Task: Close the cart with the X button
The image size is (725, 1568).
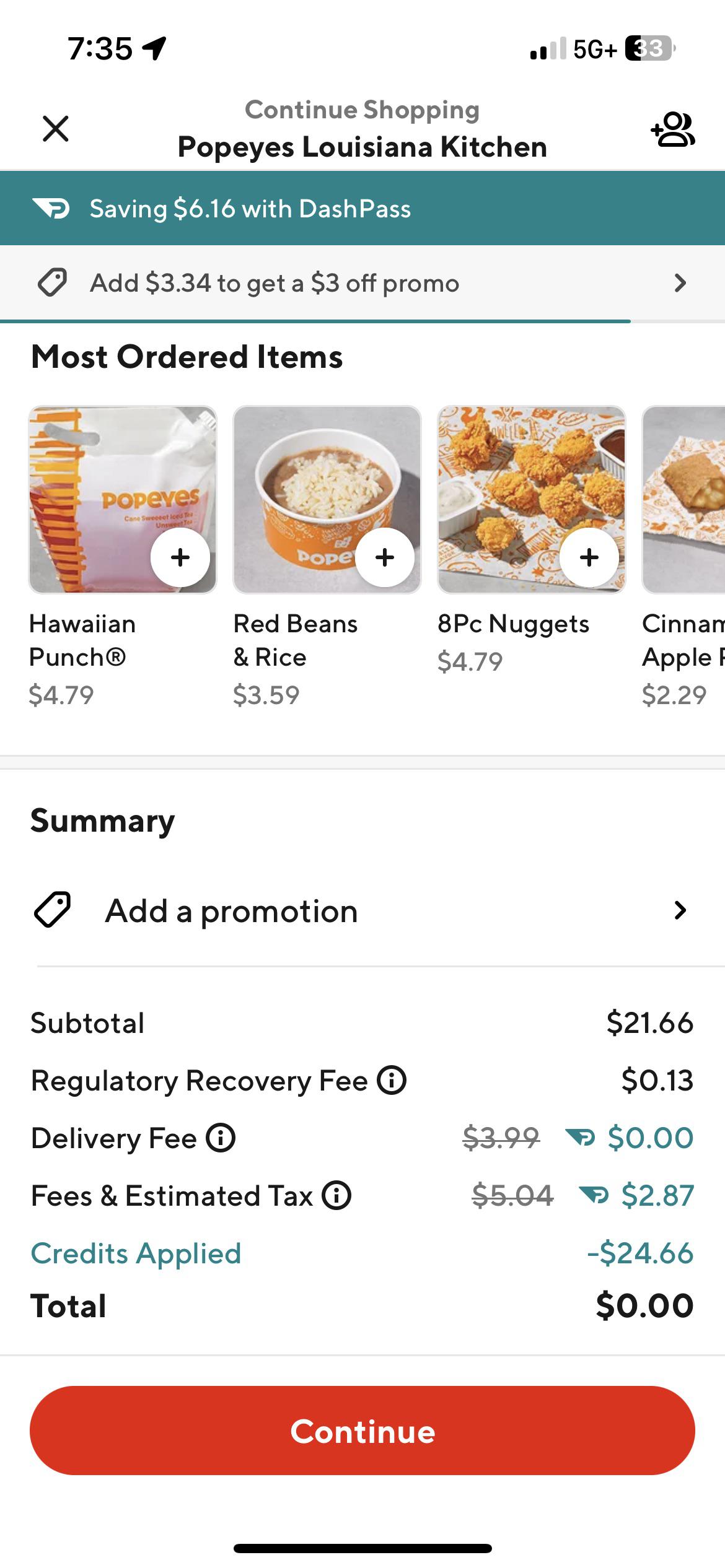Action: 56,129
